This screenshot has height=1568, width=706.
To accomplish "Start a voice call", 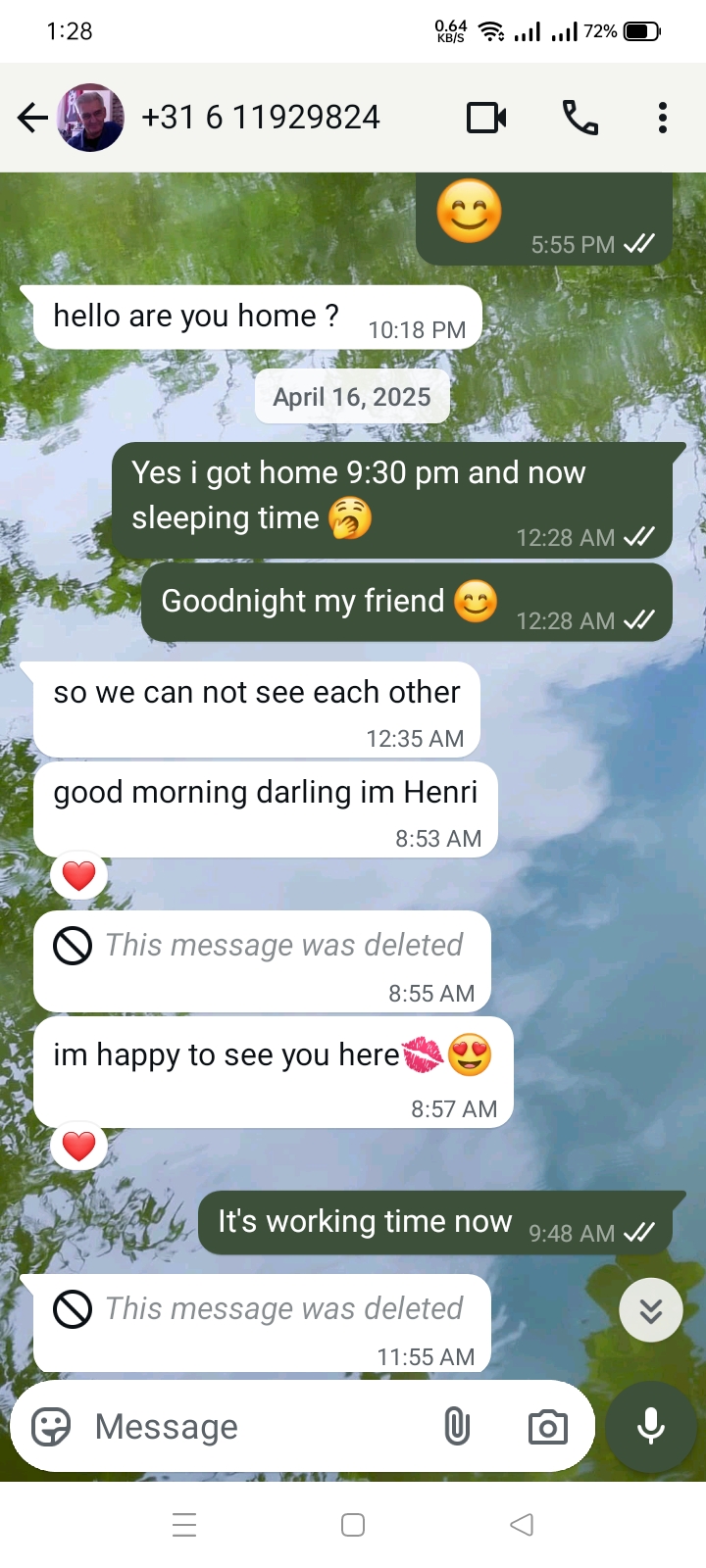I will (x=580, y=118).
